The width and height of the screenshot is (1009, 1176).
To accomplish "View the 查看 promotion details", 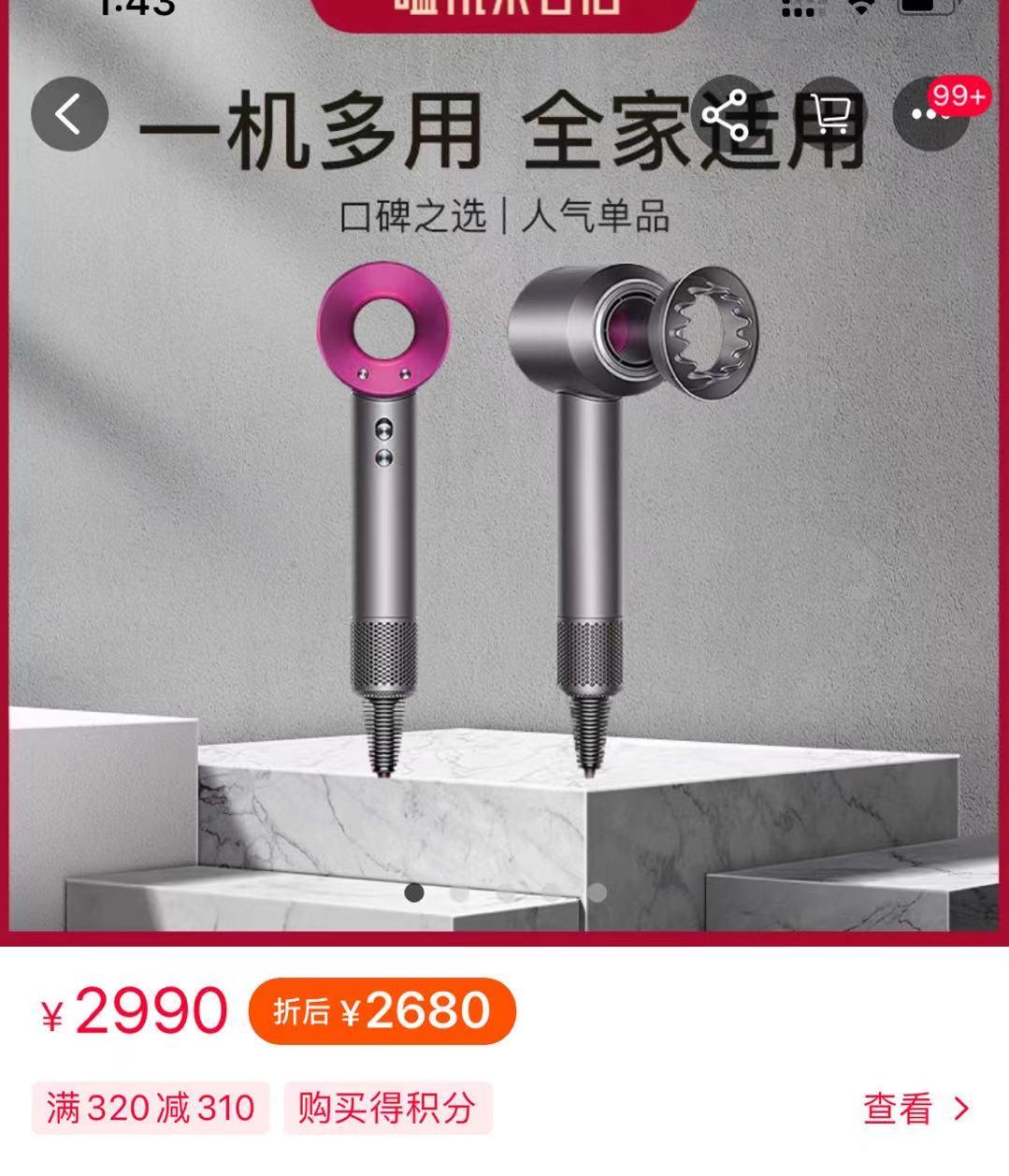I will click(x=916, y=1109).
